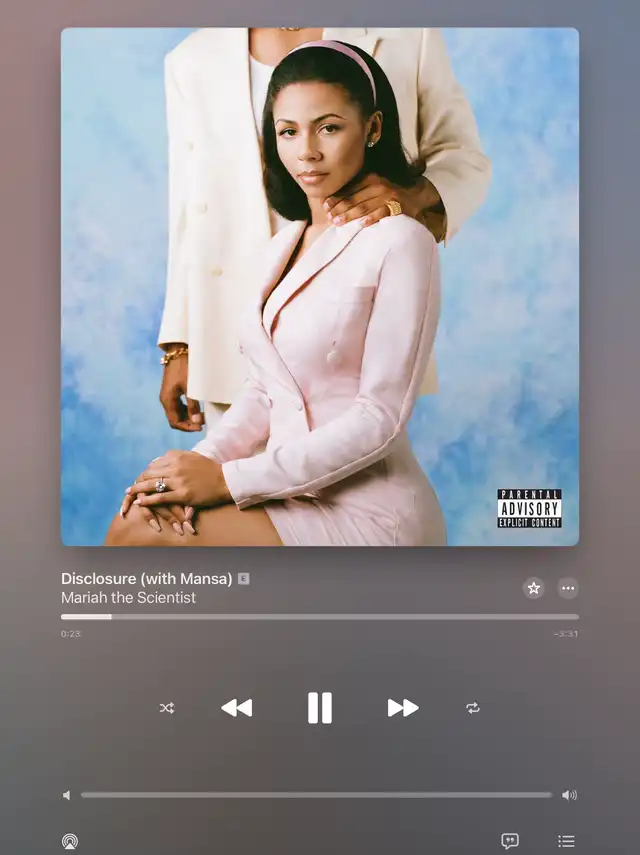Tap the Disclosure album artwork
Viewport: 640px width, 855px height.
(319, 287)
